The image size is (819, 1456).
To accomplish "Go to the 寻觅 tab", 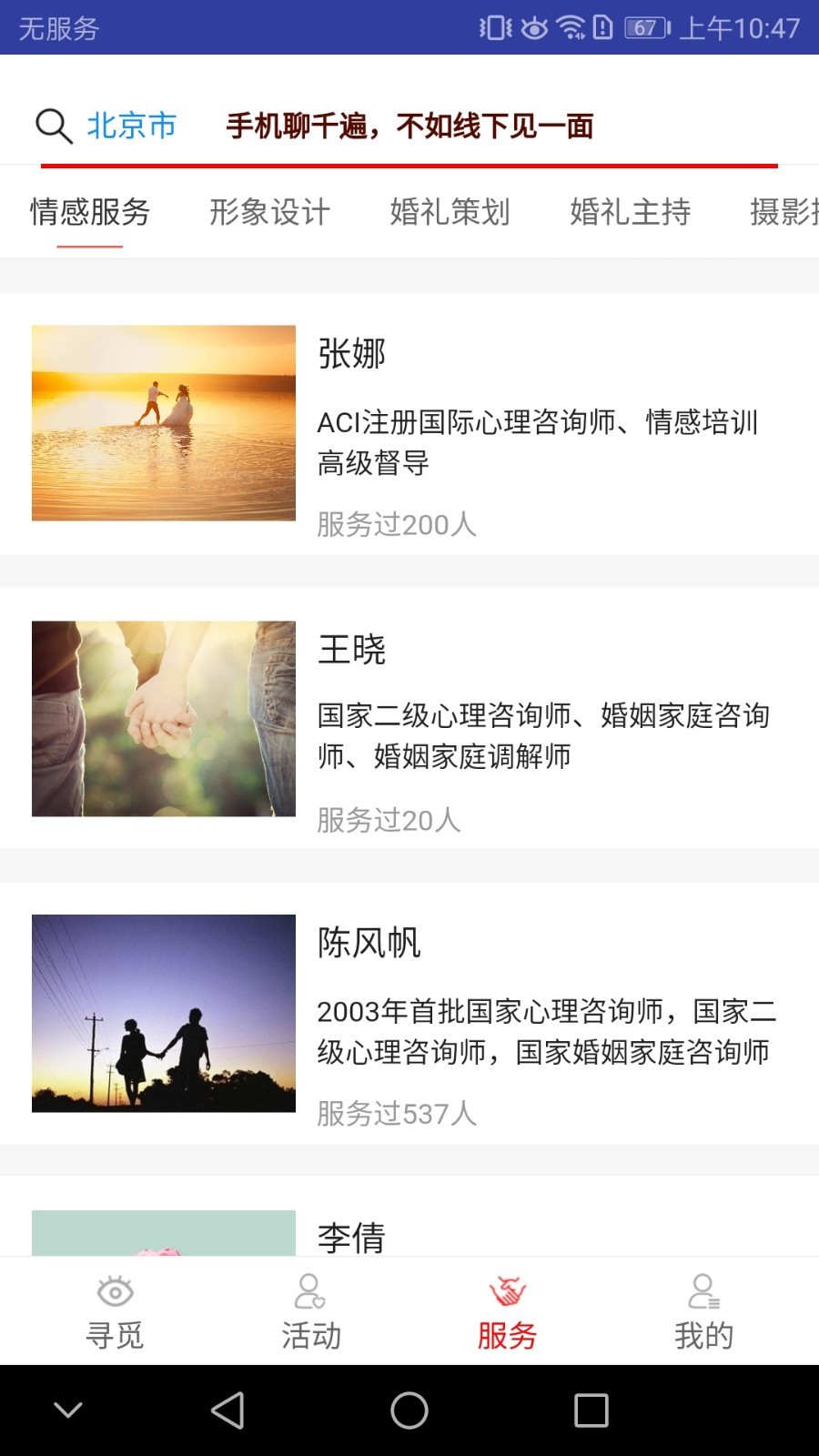I will pyautogui.click(x=115, y=1312).
